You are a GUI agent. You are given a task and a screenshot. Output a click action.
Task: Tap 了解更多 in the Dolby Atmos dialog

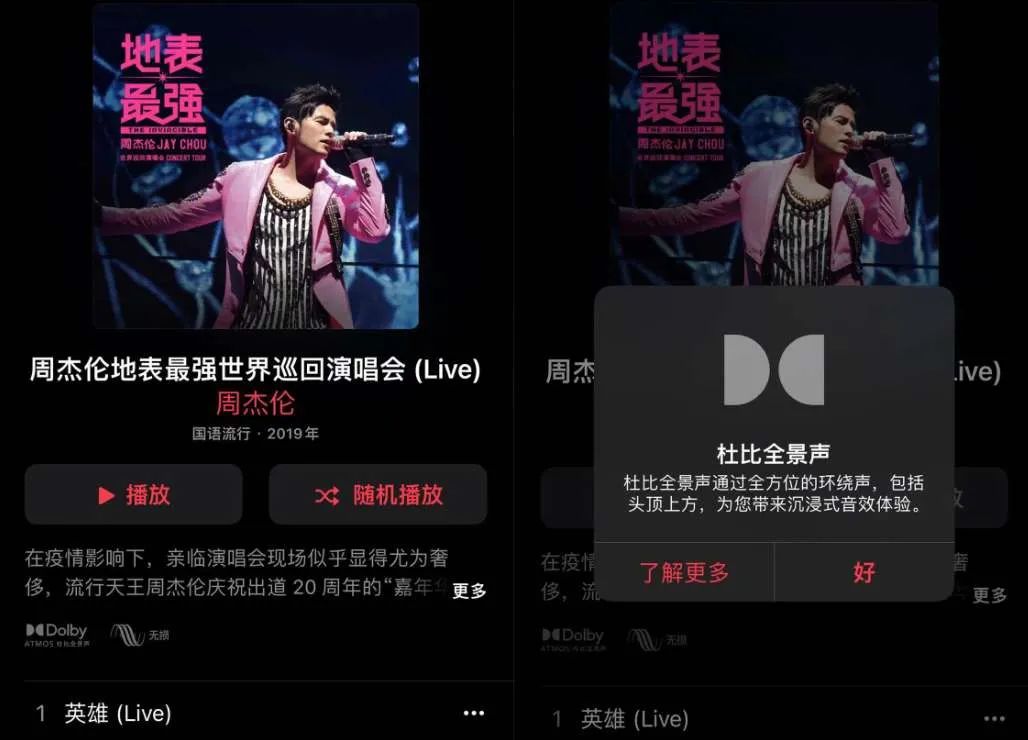(684, 572)
